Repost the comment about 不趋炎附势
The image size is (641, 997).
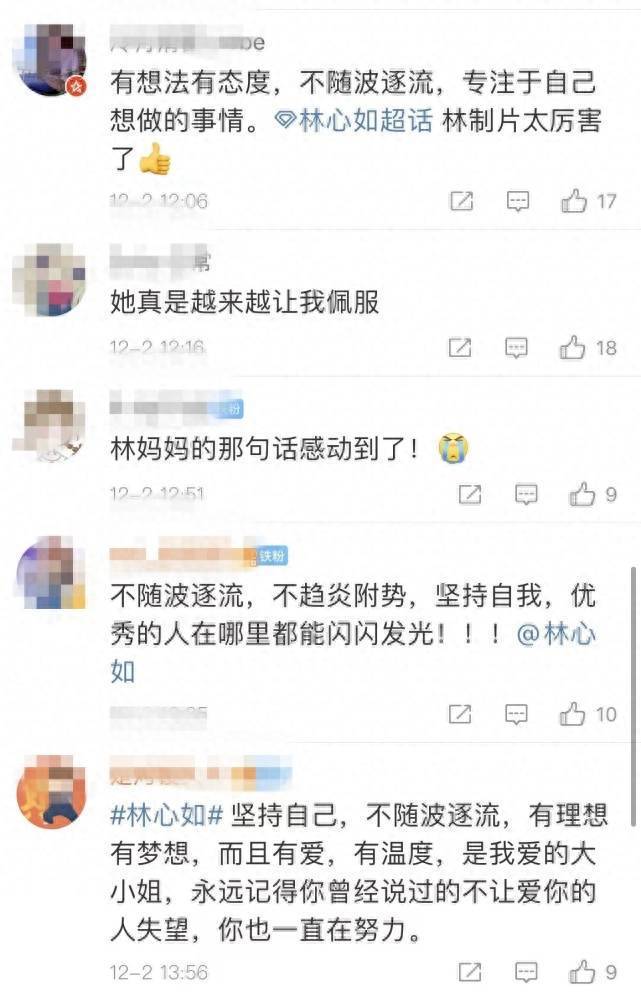click(x=460, y=714)
